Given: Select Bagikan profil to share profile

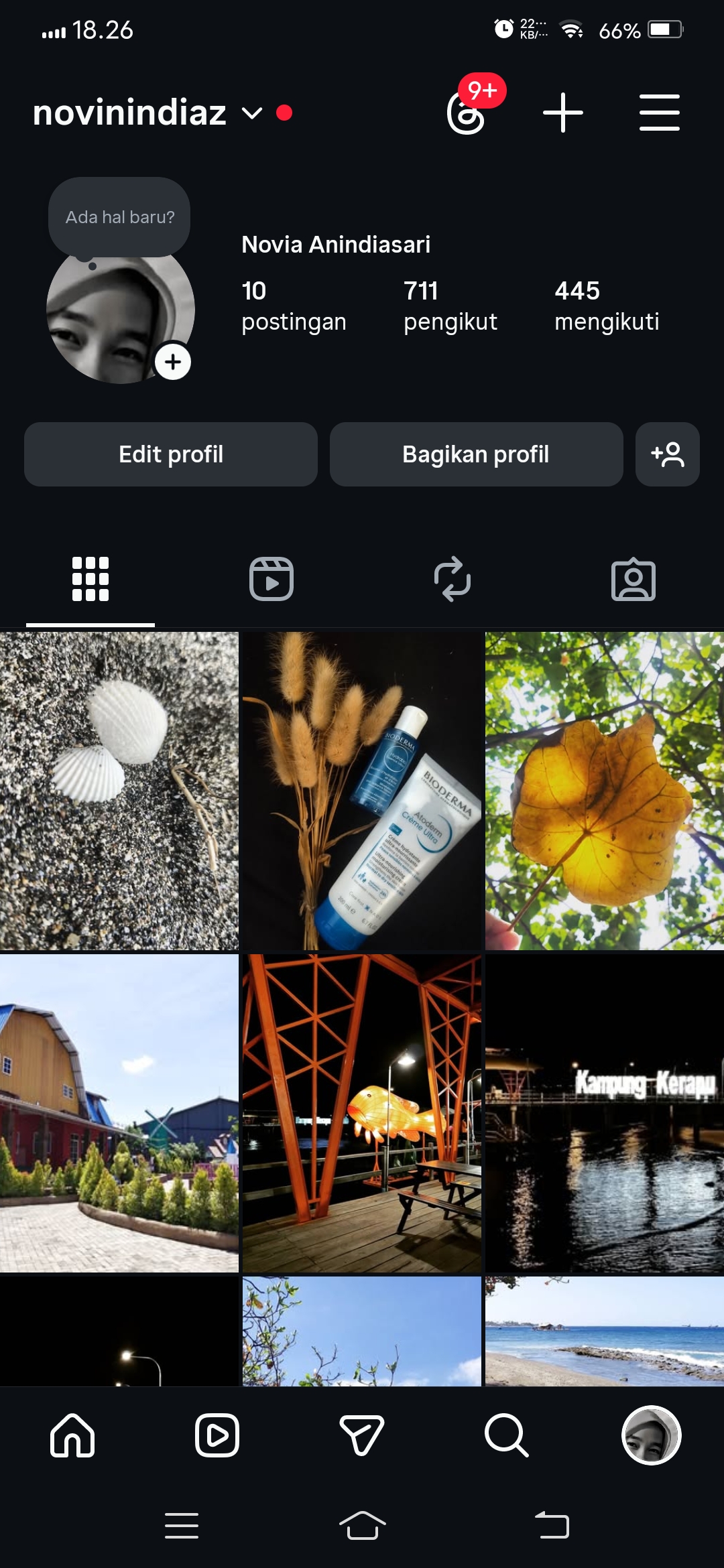Looking at the screenshot, I should coord(476,454).
